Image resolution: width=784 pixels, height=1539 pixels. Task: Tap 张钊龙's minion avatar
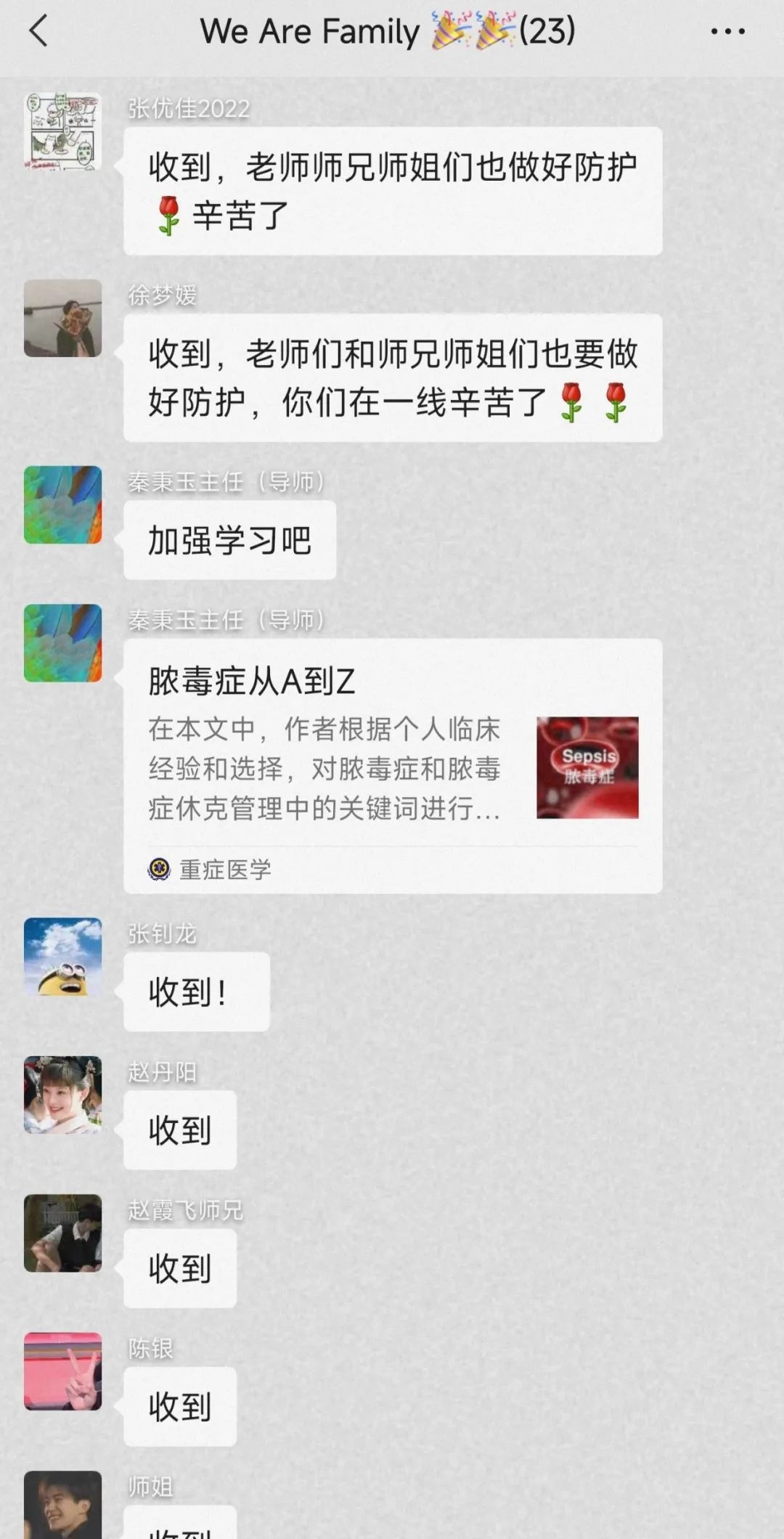click(x=62, y=956)
